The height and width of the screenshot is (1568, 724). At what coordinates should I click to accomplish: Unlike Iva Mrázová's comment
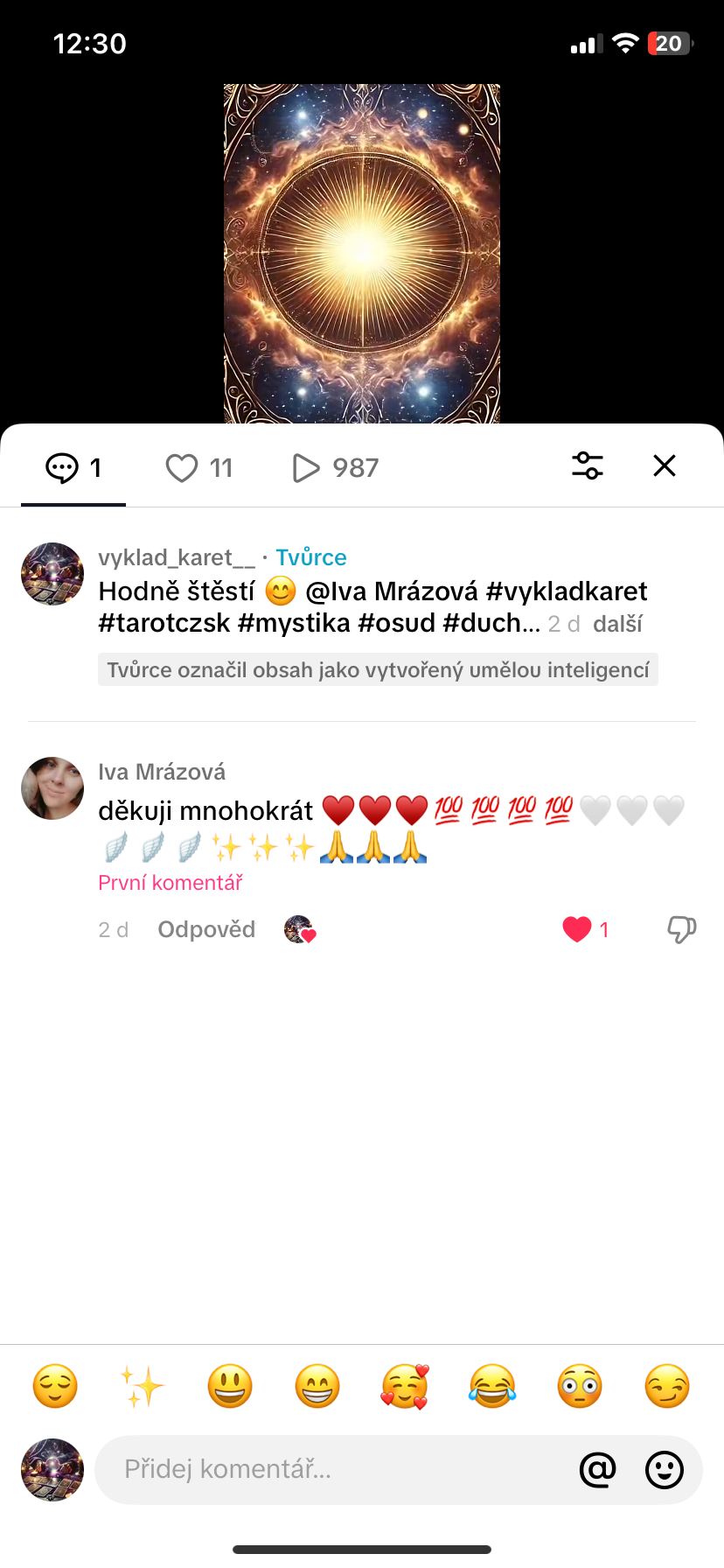[x=577, y=929]
